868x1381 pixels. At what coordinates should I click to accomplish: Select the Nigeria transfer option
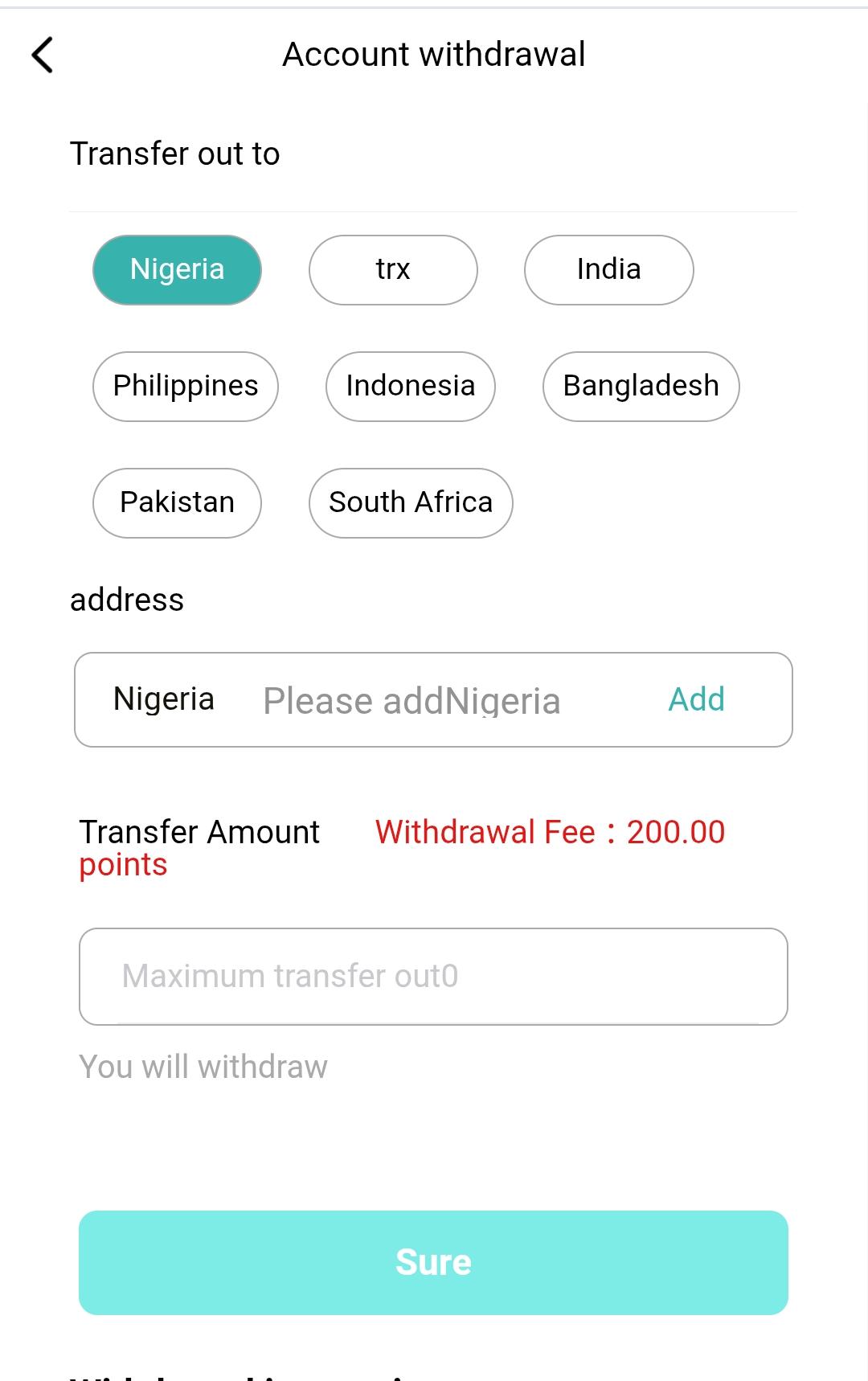(x=177, y=269)
